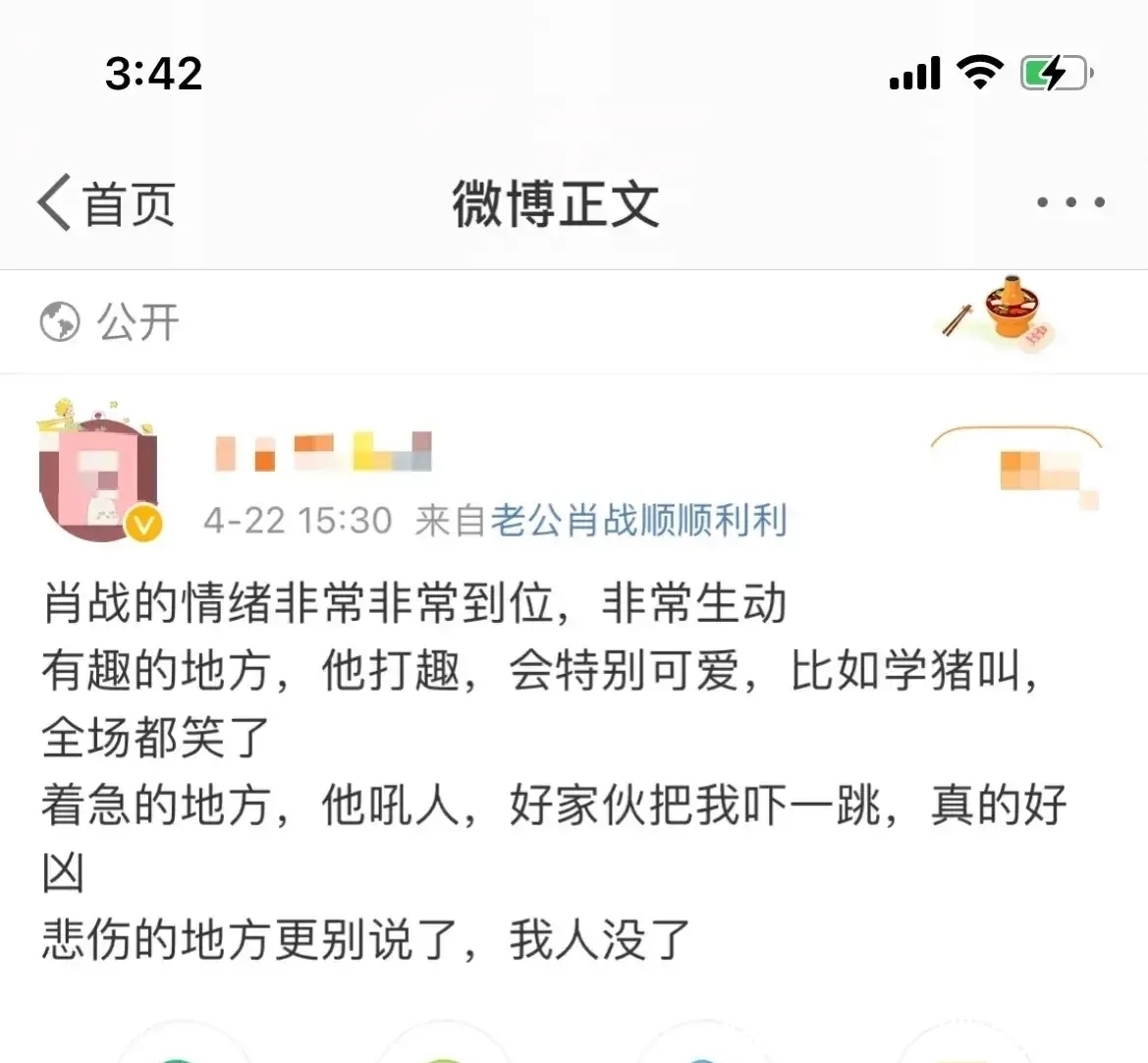Tap the hotpot icon
Viewport: 1148px width, 1063px height.
(1006, 314)
